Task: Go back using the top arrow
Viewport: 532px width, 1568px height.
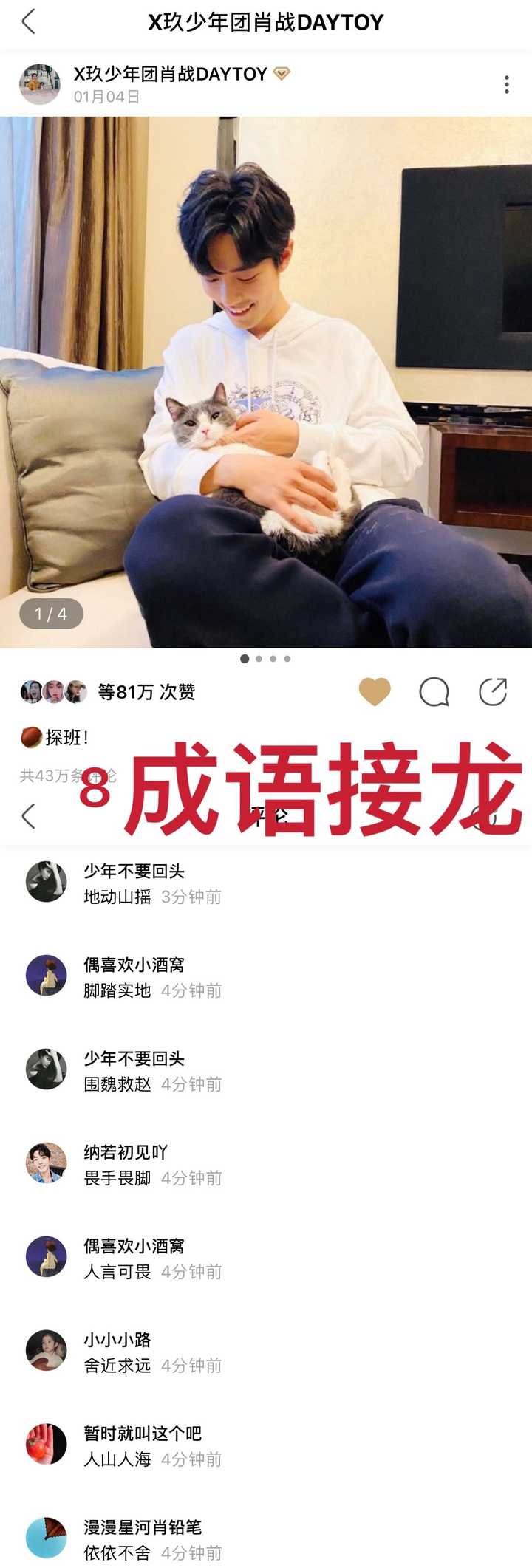Action: click(28, 21)
